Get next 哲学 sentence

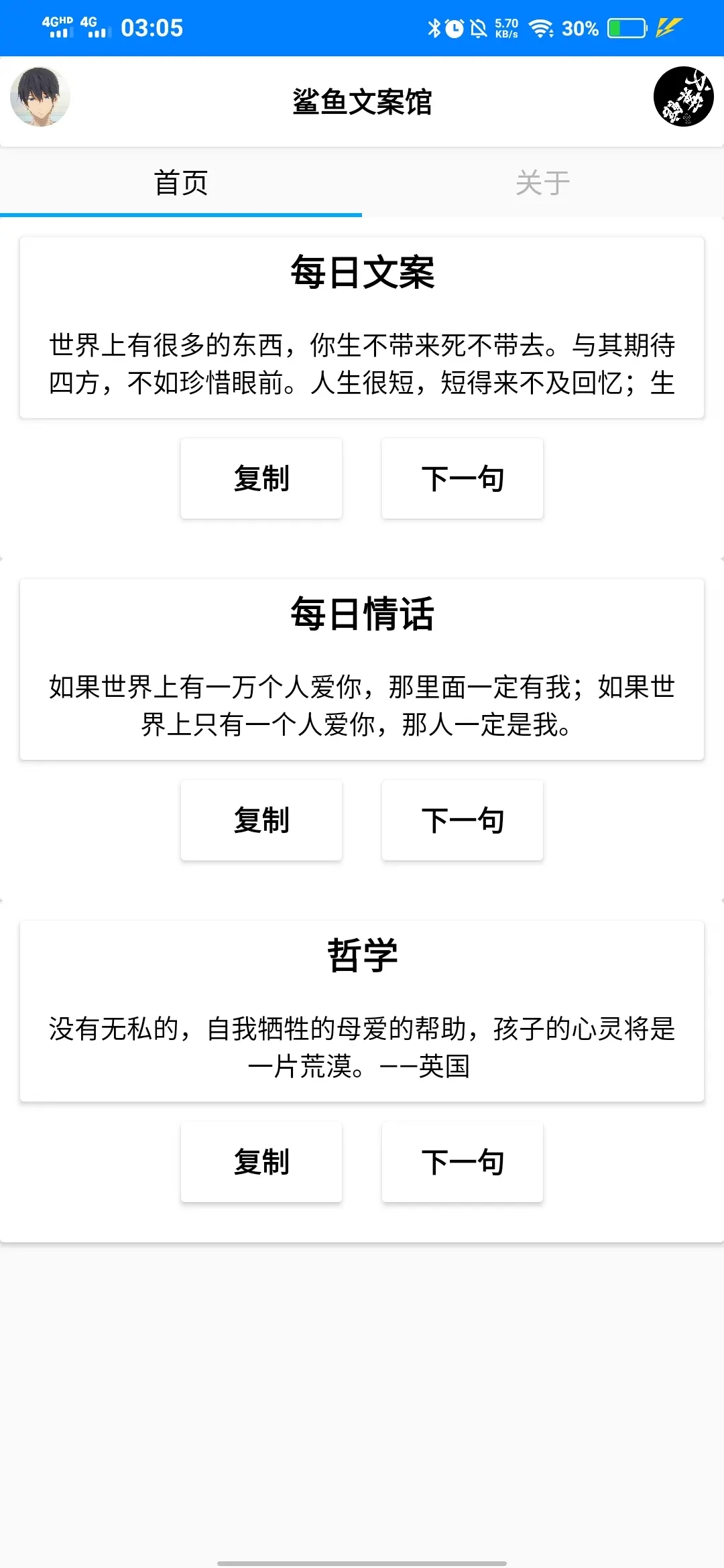[463, 1162]
